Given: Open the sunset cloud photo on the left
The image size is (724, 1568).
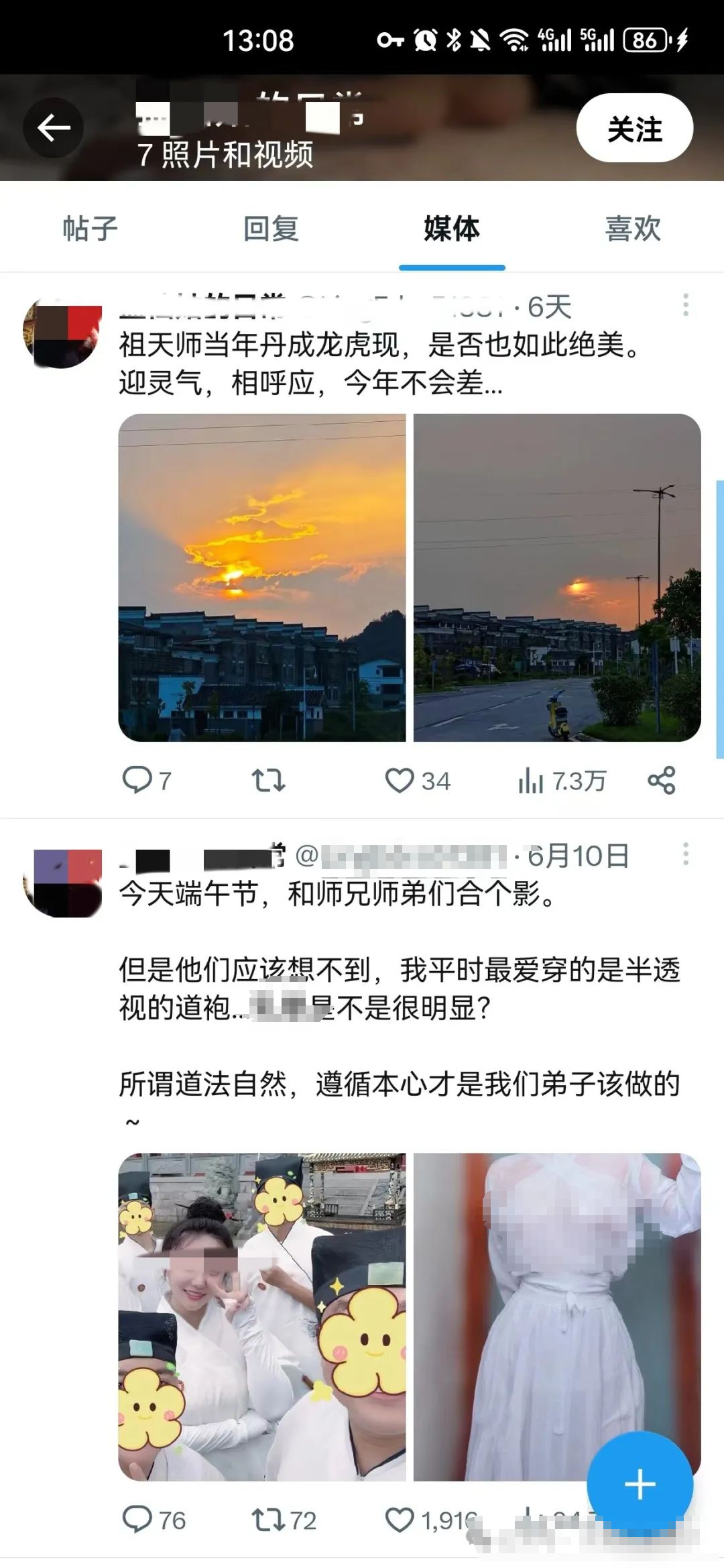Looking at the screenshot, I should (262, 577).
